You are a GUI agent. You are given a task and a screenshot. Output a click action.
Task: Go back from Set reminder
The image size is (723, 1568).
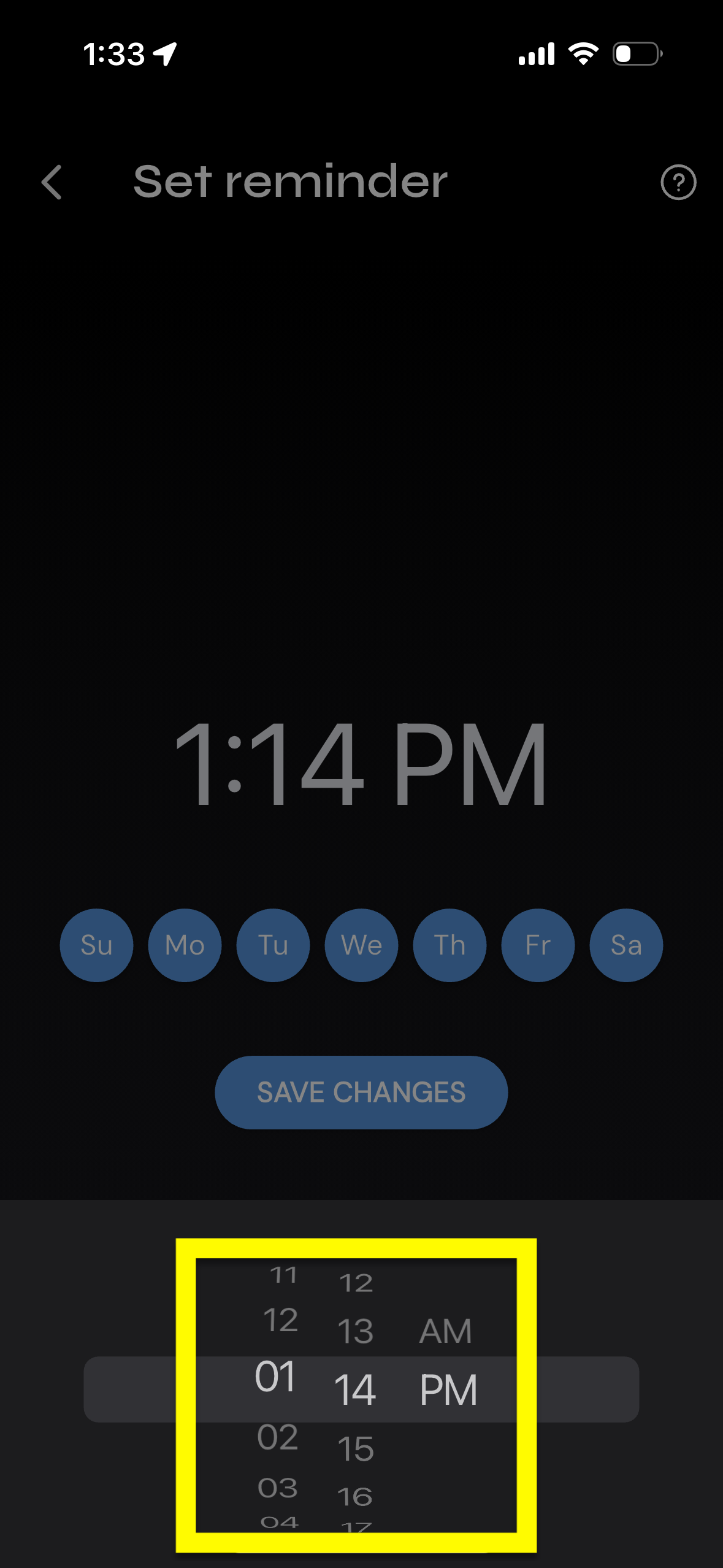(52, 182)
